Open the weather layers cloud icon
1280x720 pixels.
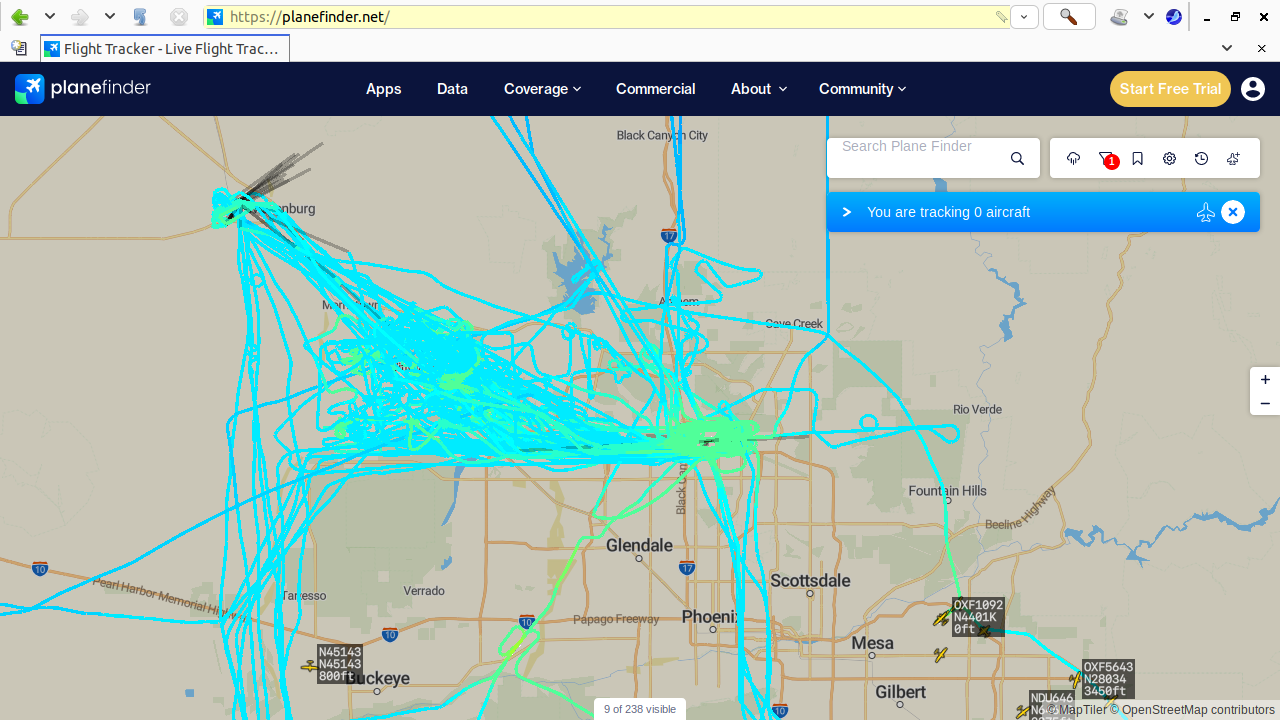tap(1074, 159)
